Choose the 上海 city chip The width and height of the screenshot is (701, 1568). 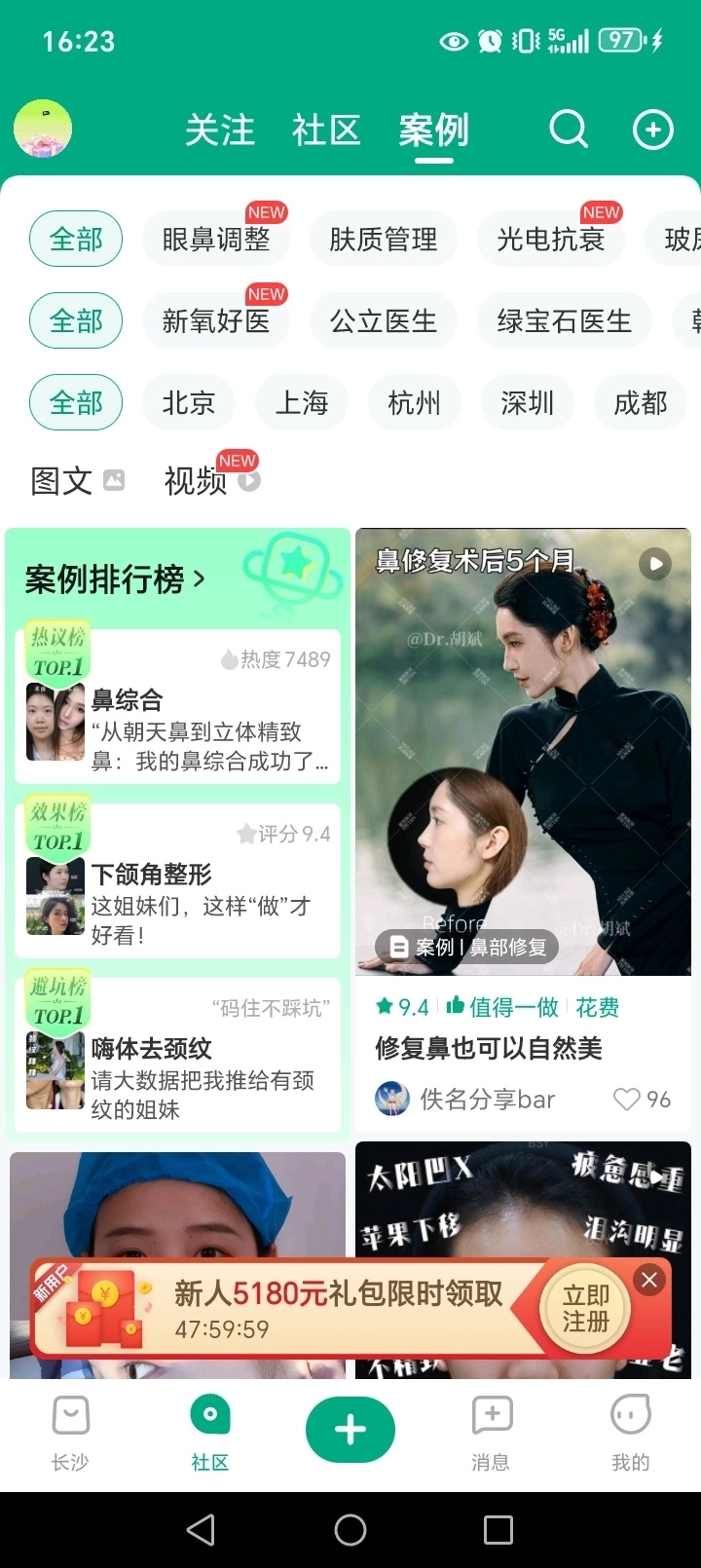302,403
